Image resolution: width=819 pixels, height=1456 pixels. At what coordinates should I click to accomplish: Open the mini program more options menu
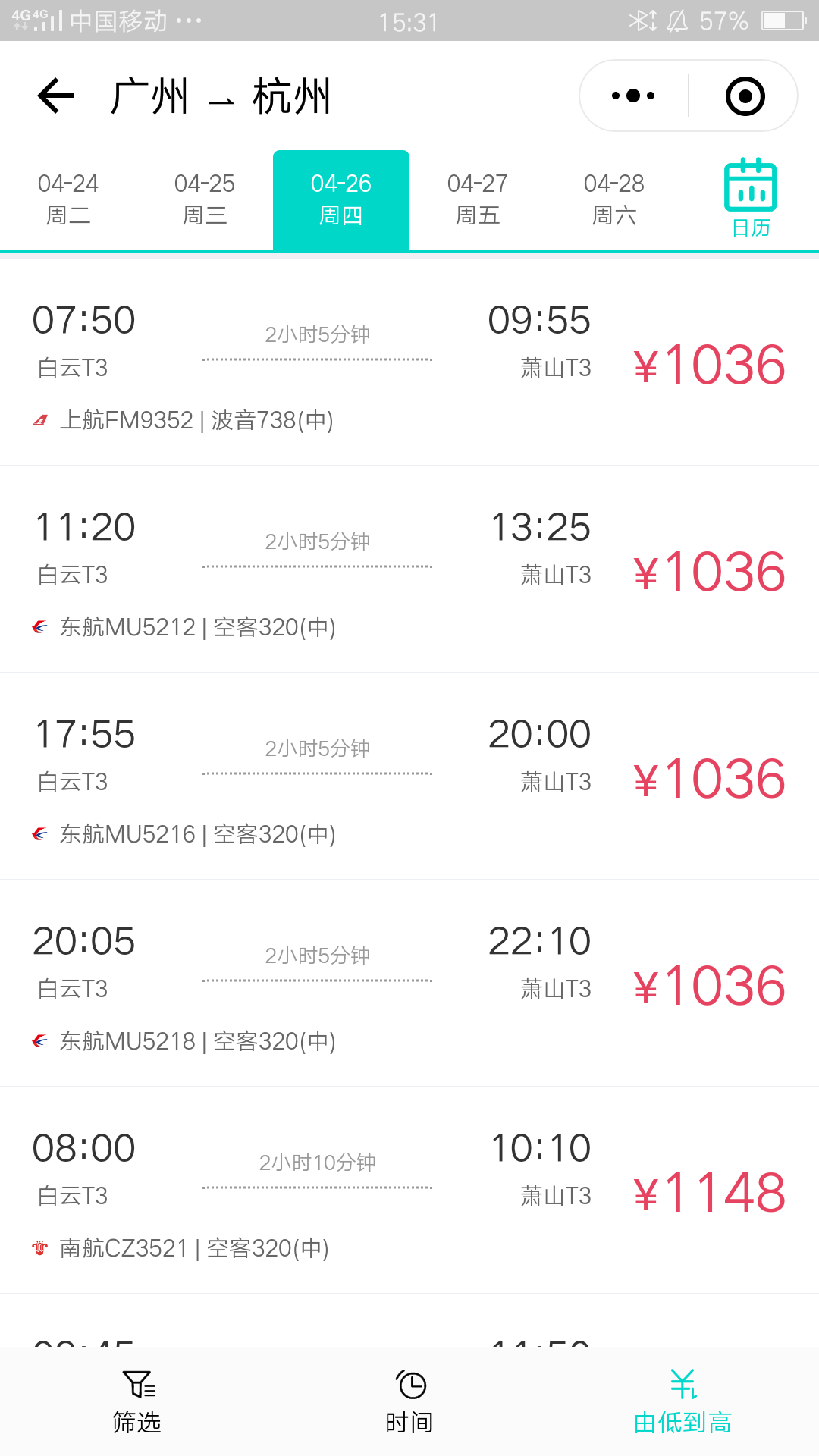click(x=633, y=96)
